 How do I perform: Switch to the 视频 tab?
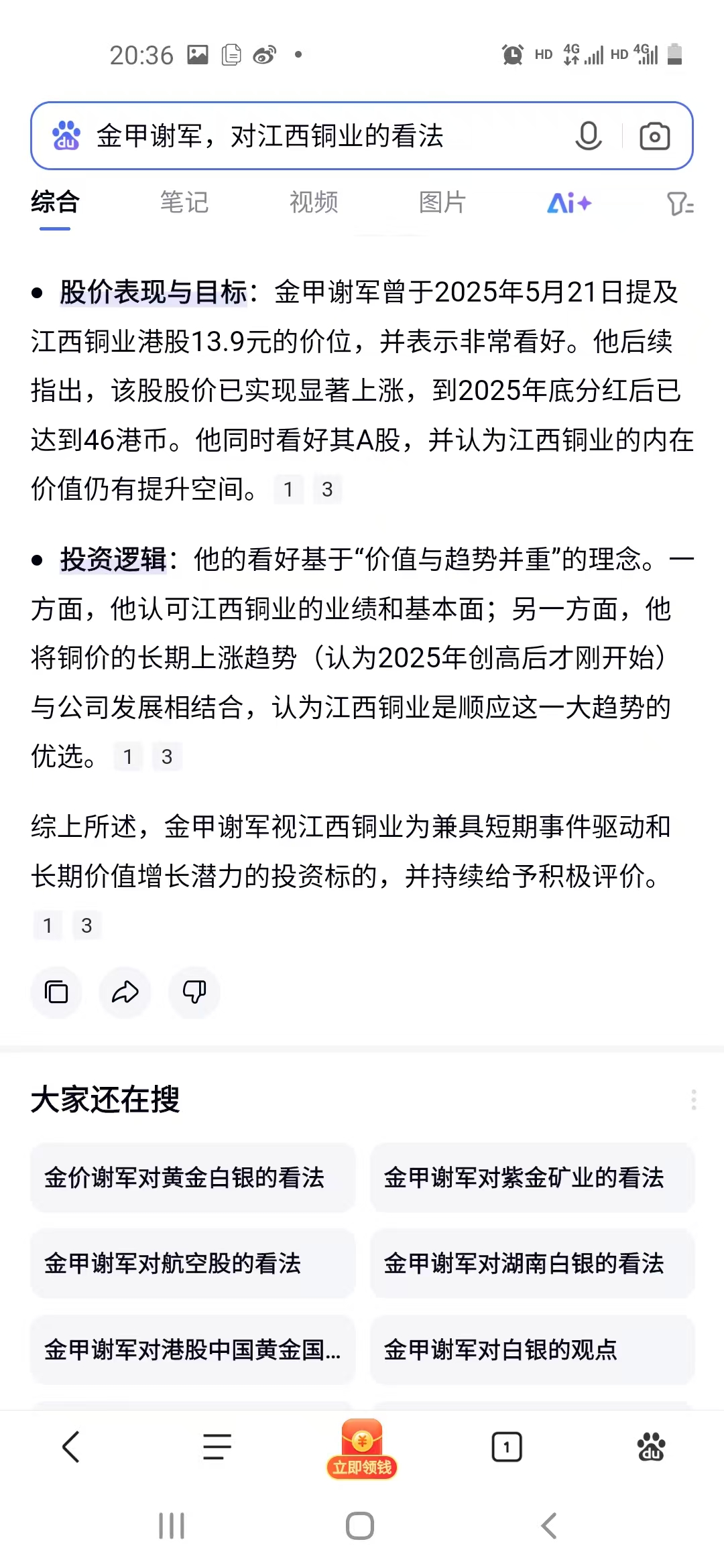coord(314,202)
